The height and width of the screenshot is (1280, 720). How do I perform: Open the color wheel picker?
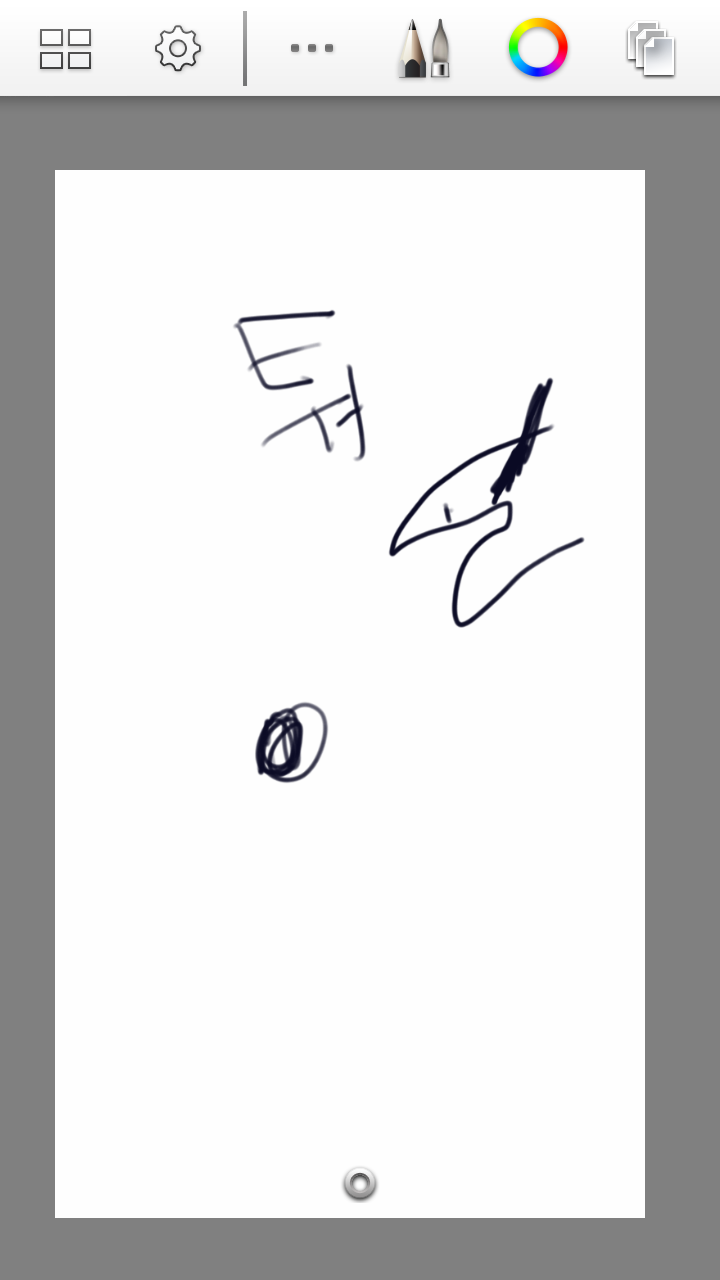tap(538, 48)
